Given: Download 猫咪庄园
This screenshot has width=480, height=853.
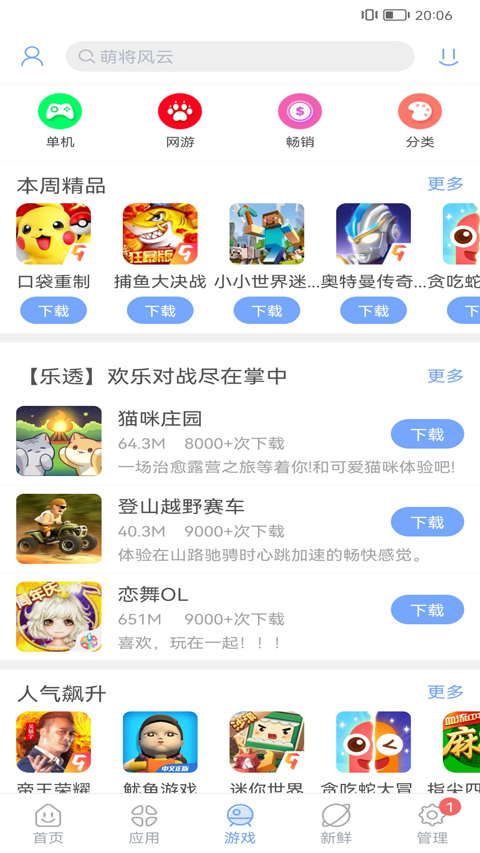Looking at the screenshot, I should click(x=427, y=434).
